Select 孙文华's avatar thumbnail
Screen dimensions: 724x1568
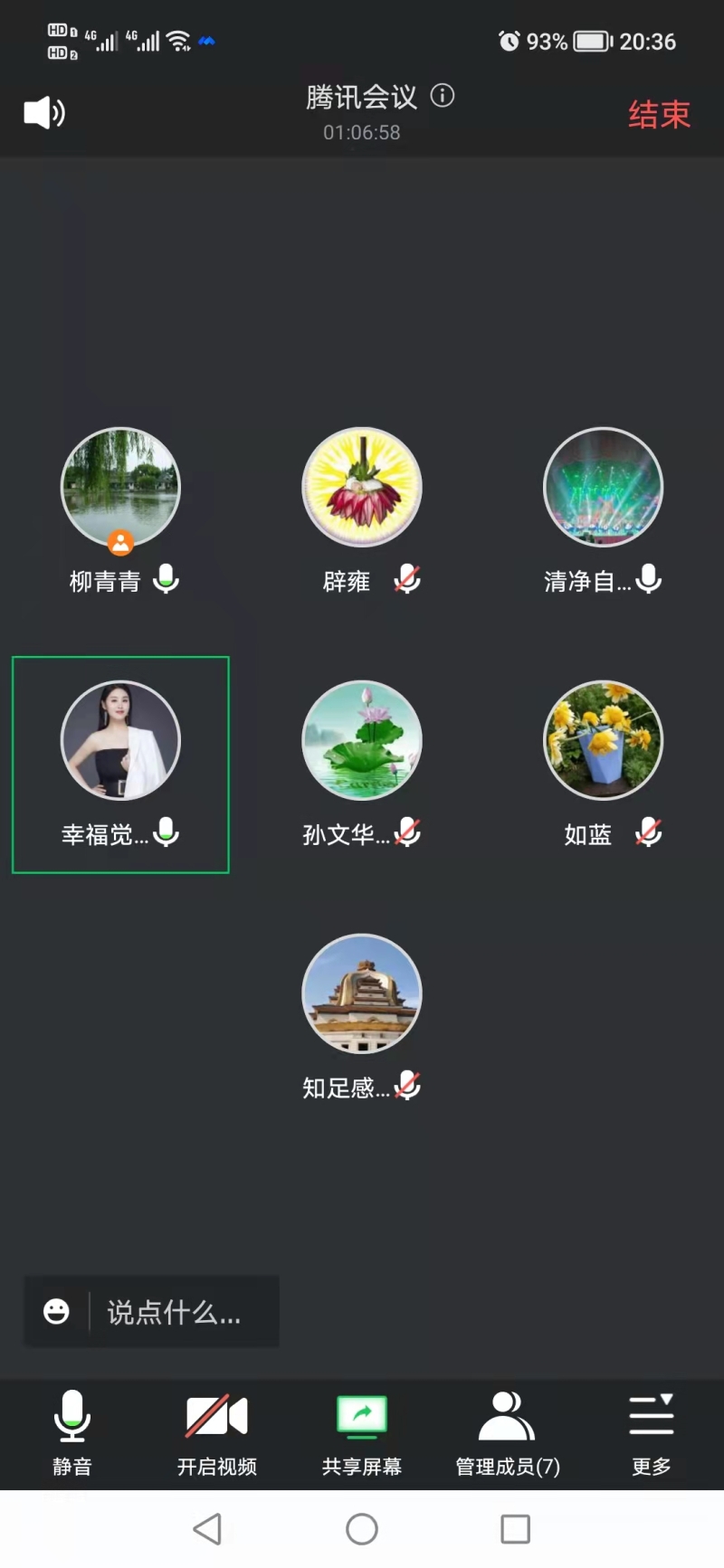coord(361,740)
